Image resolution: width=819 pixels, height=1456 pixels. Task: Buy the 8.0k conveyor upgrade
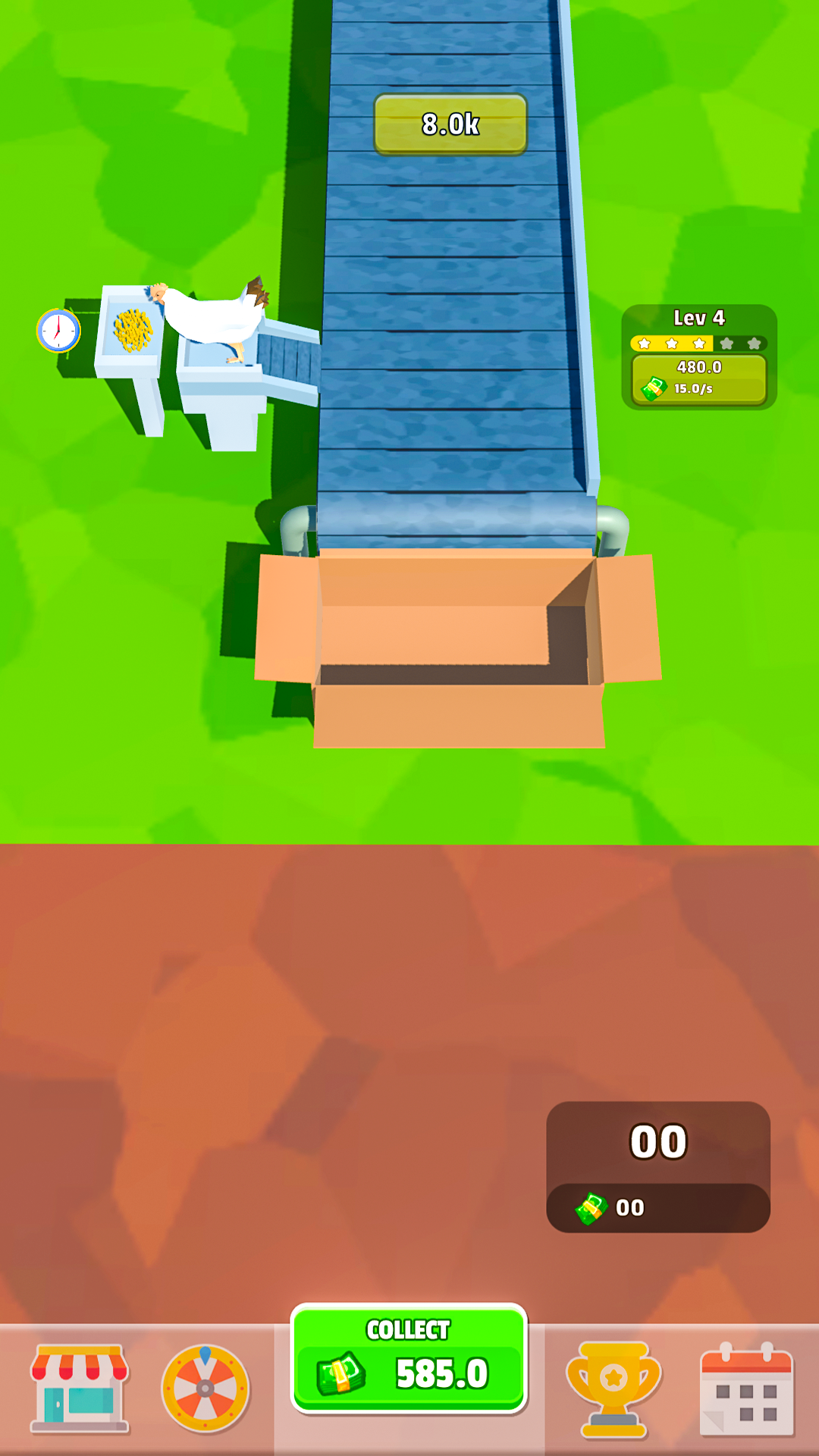(x=450, y=124)
